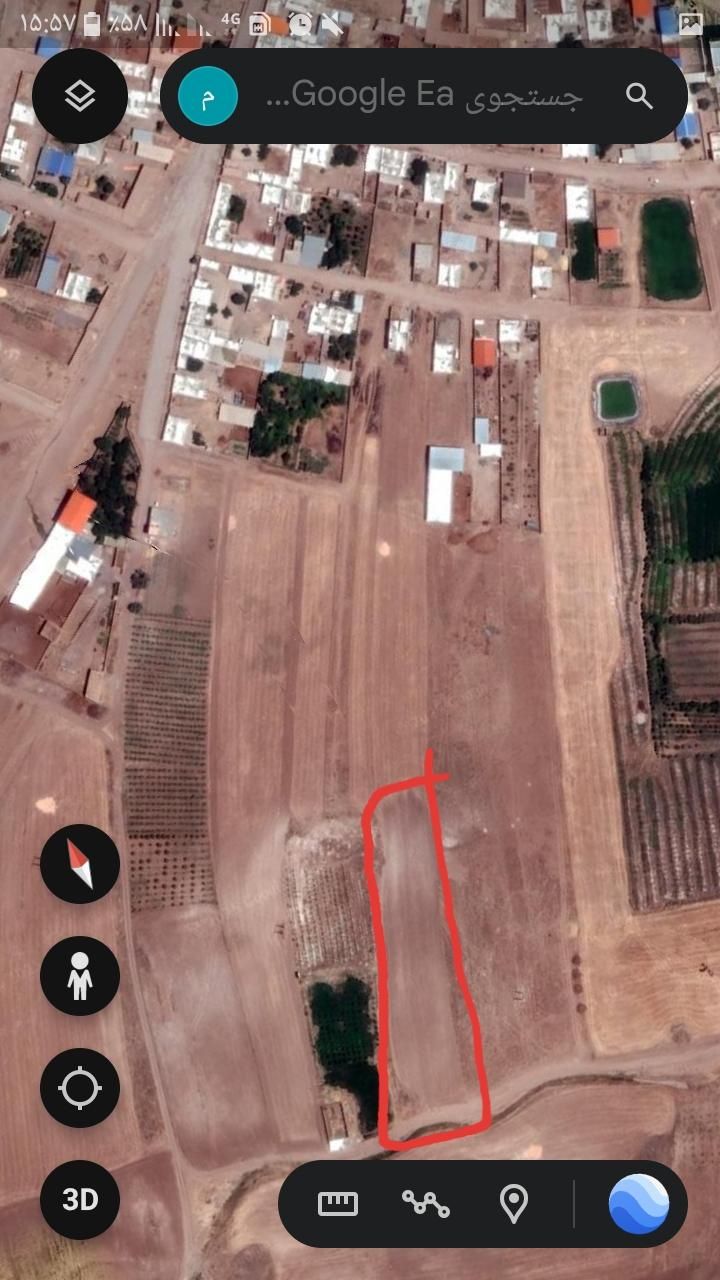Center map on my location

(80, 1088)
